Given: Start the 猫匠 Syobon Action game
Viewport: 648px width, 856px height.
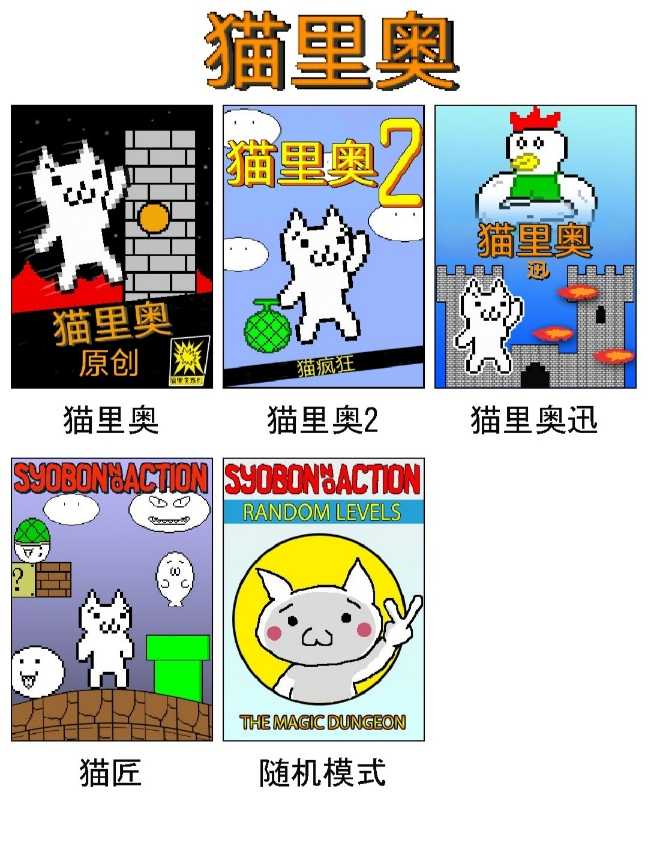Looking at the screenshot, I should pyautogui.click(x=112, y=599).
